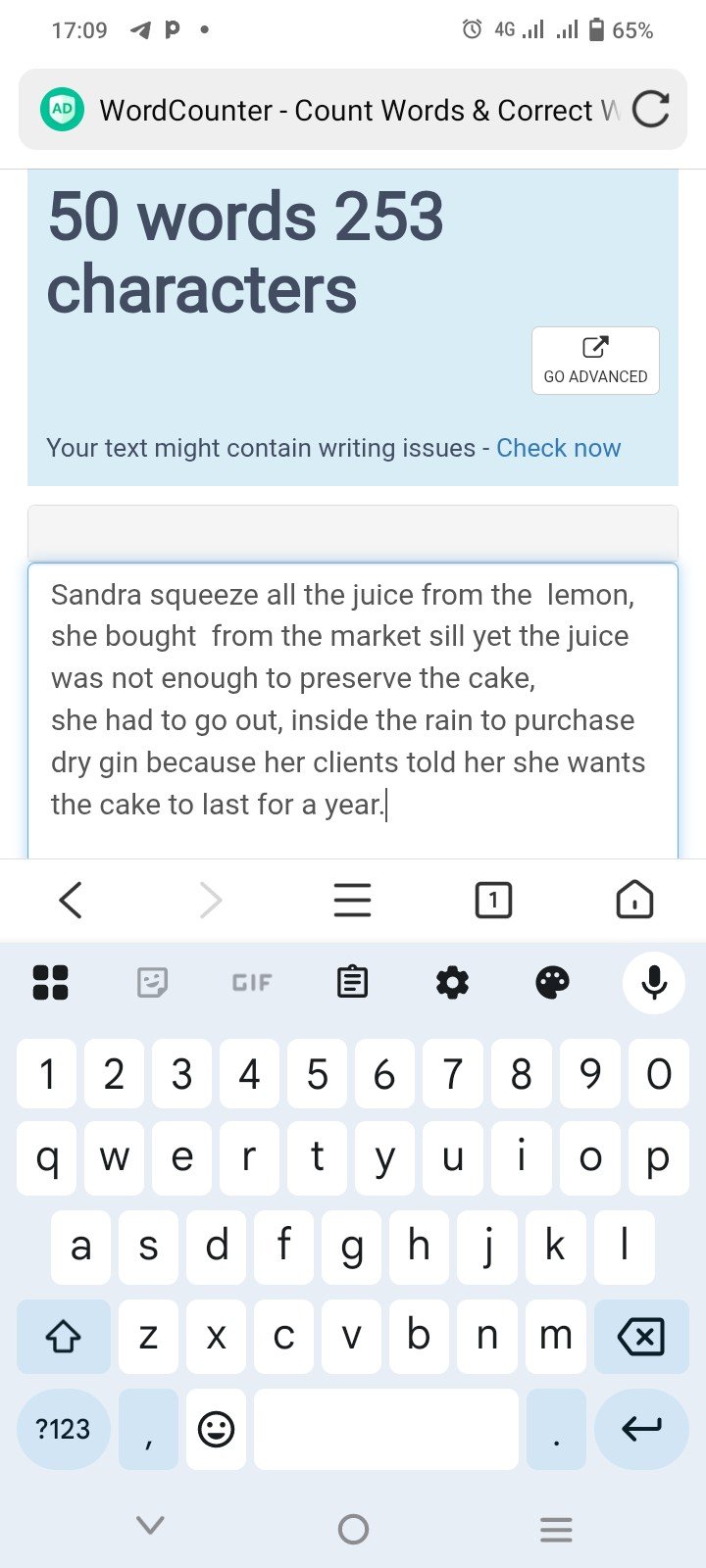Open the tab switcher showing 1
Screen dimensions: 706x1568
click(493, 900)
